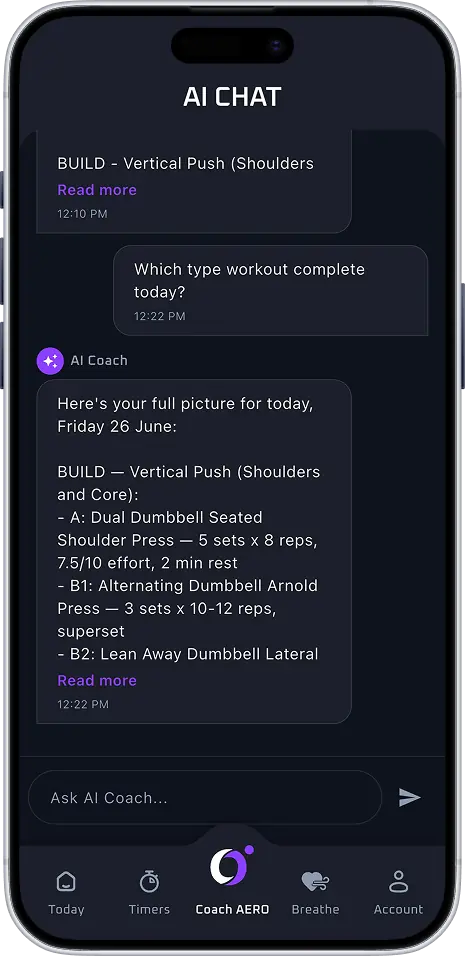Open the Timers tab
This screenshot has width=465, height=956.
149,893
